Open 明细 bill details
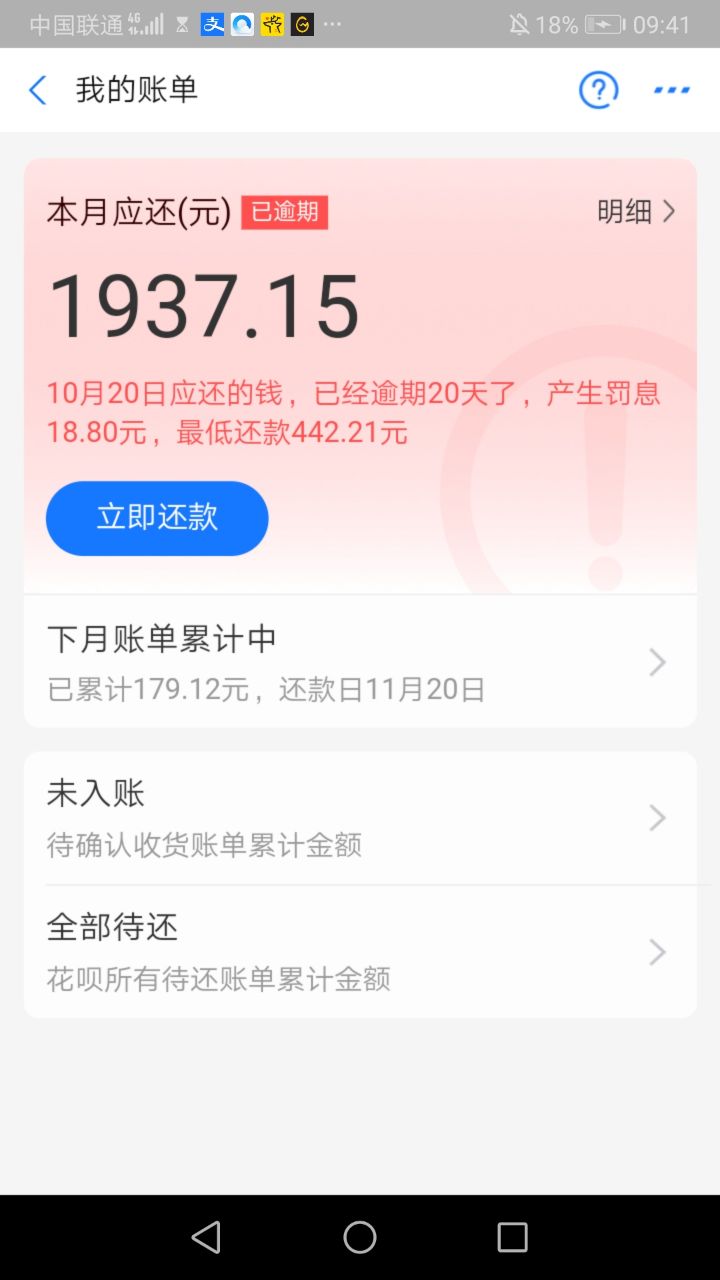Screen dimensions: 720x1280 click(636, 212)
